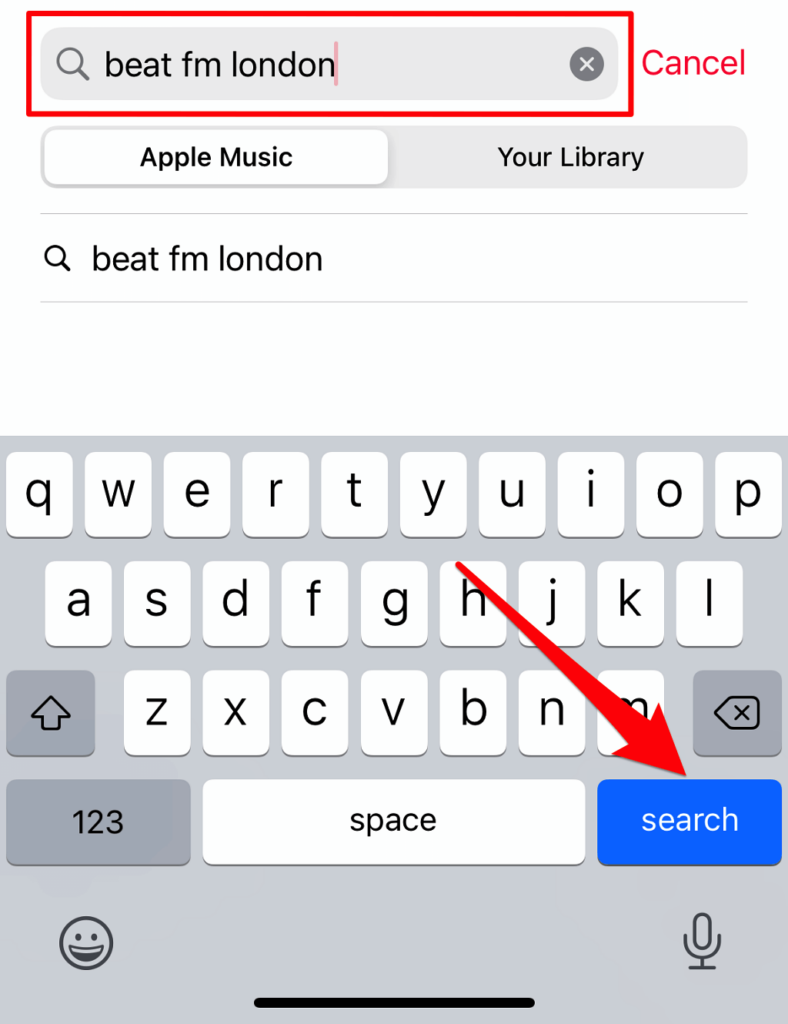The image size is (788, 1024).
Task: Clear the search text with the X icon
Action: pyautogui.click(x=587, y=65)
